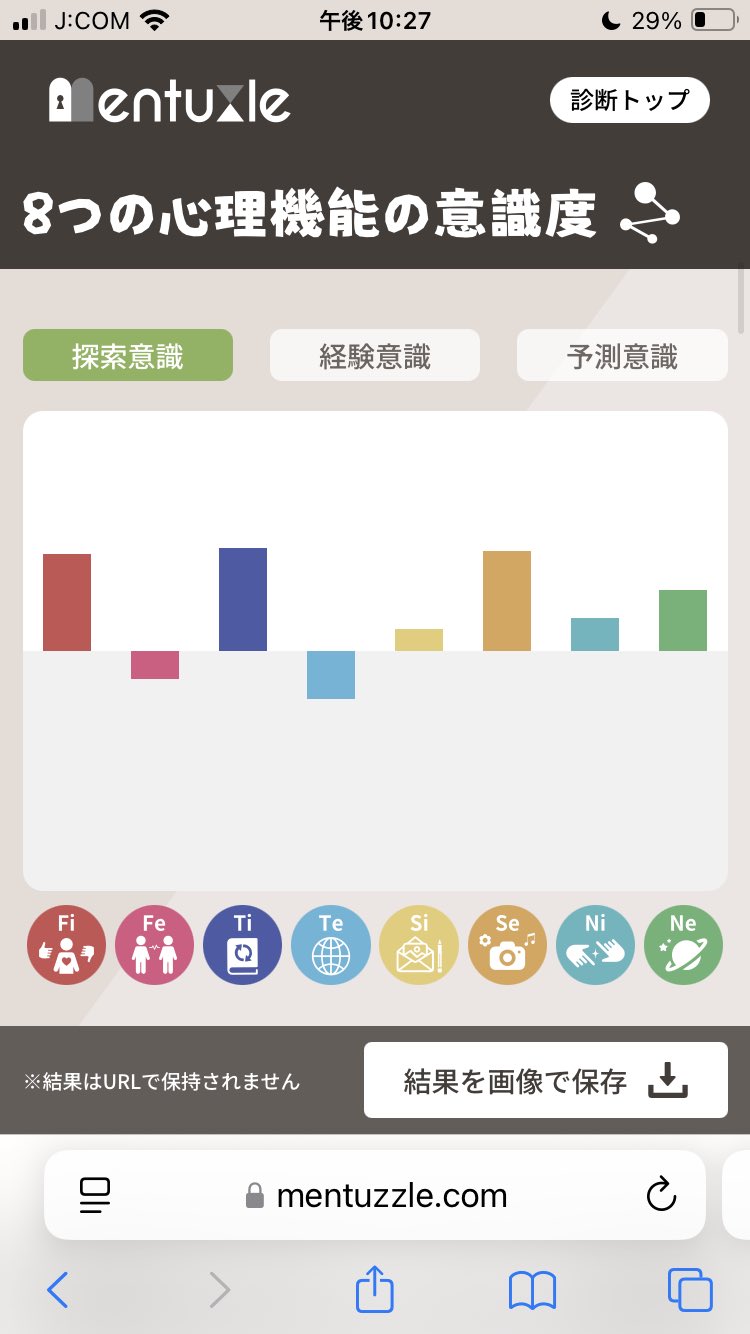Select the 探索意識 tab
The height and width of the screenshot is (1334, 750).
tap(128, 356)
